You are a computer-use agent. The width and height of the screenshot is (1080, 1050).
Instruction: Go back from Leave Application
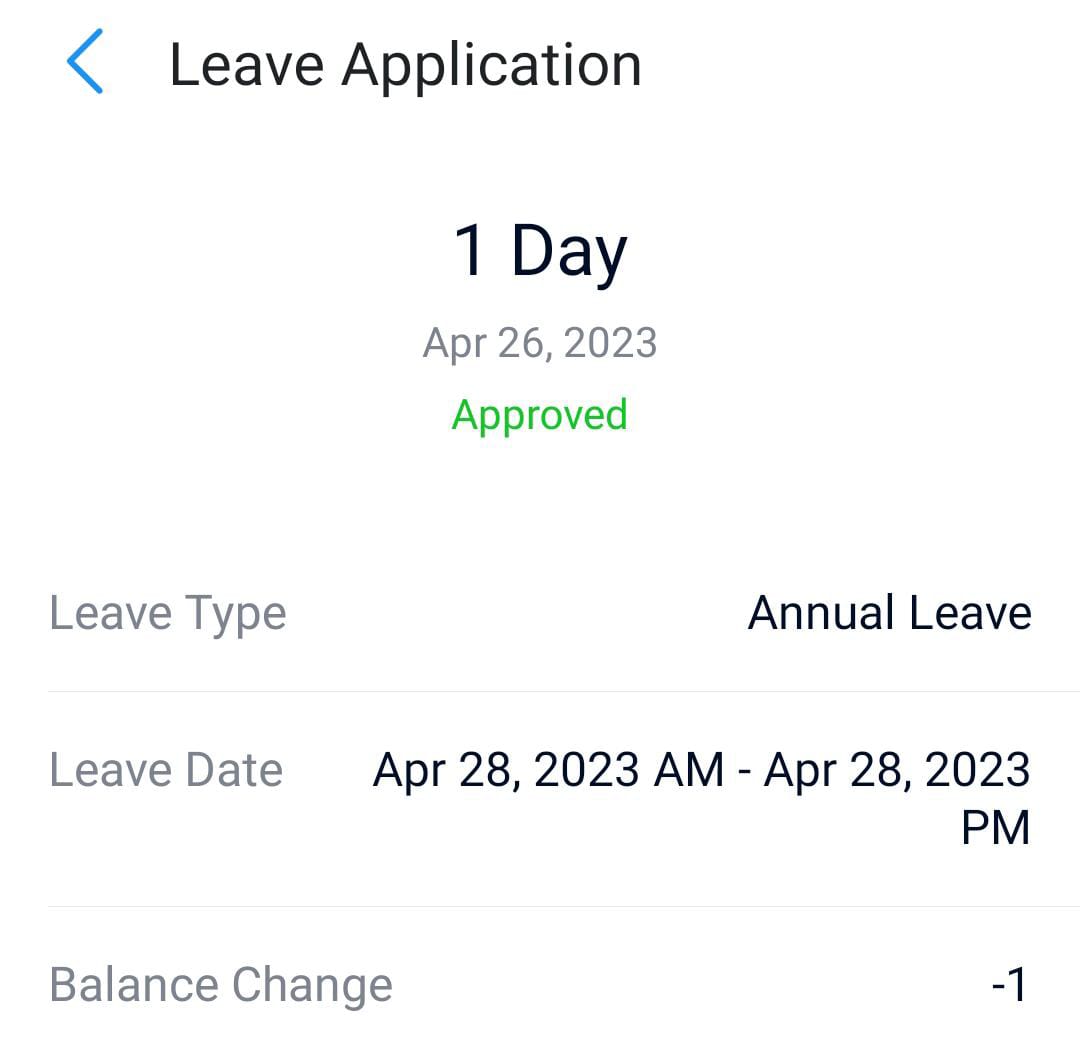(85, 62)
